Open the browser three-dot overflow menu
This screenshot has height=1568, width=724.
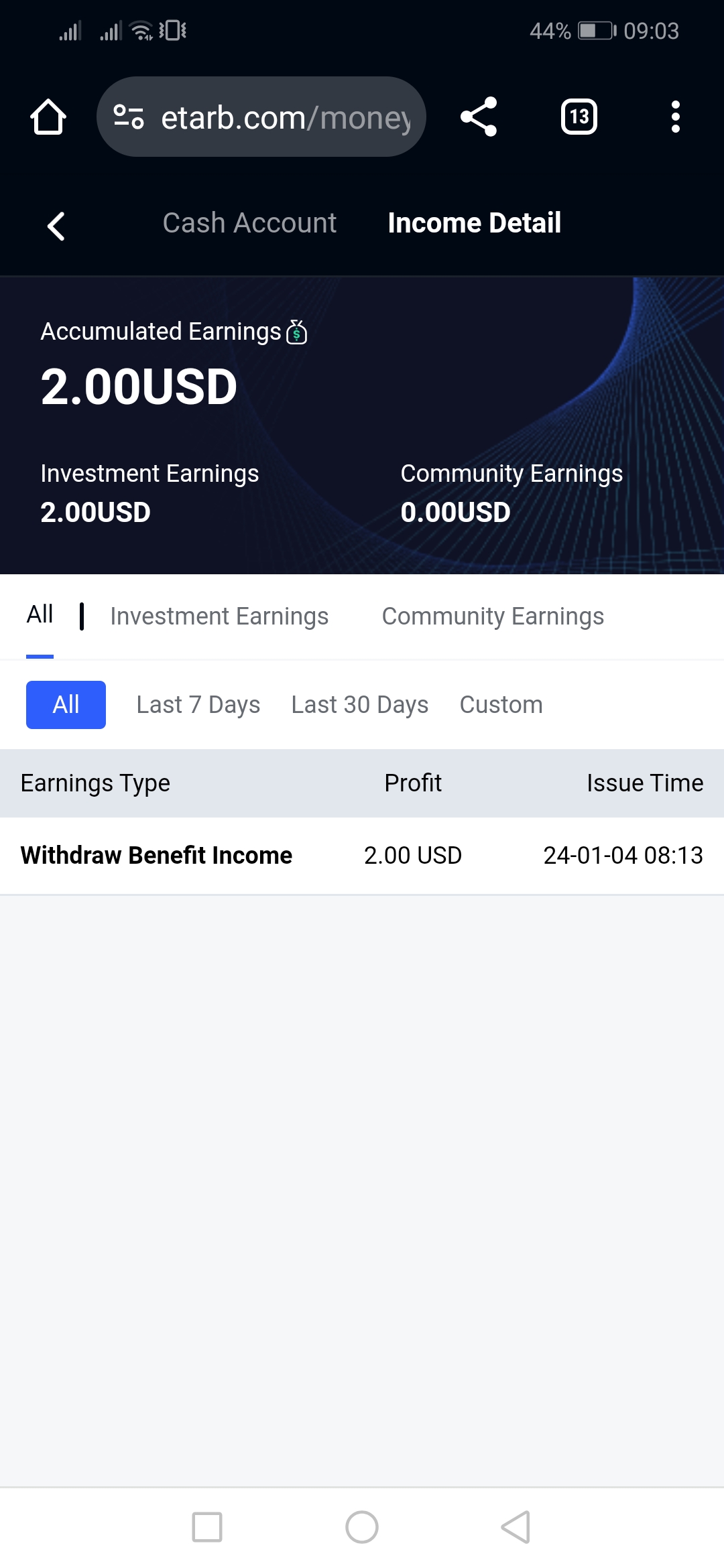tap(675, 117)
